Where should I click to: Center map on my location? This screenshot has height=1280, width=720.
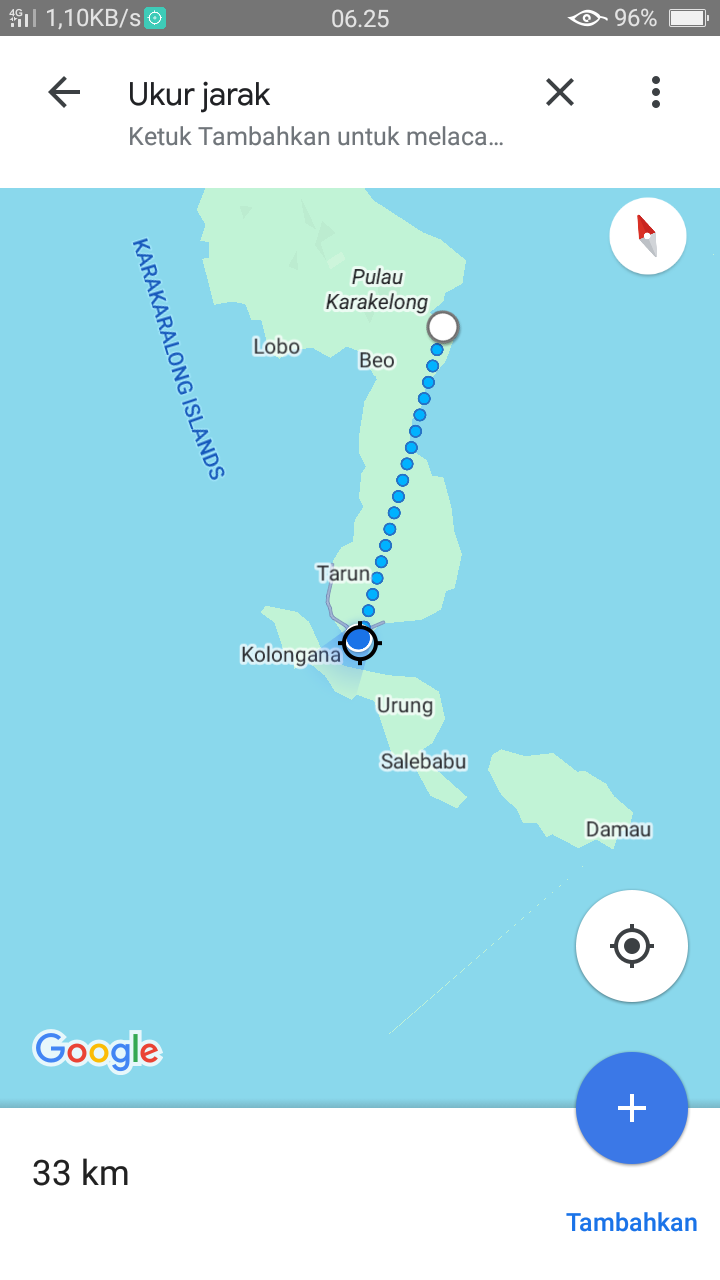point(632,945)
